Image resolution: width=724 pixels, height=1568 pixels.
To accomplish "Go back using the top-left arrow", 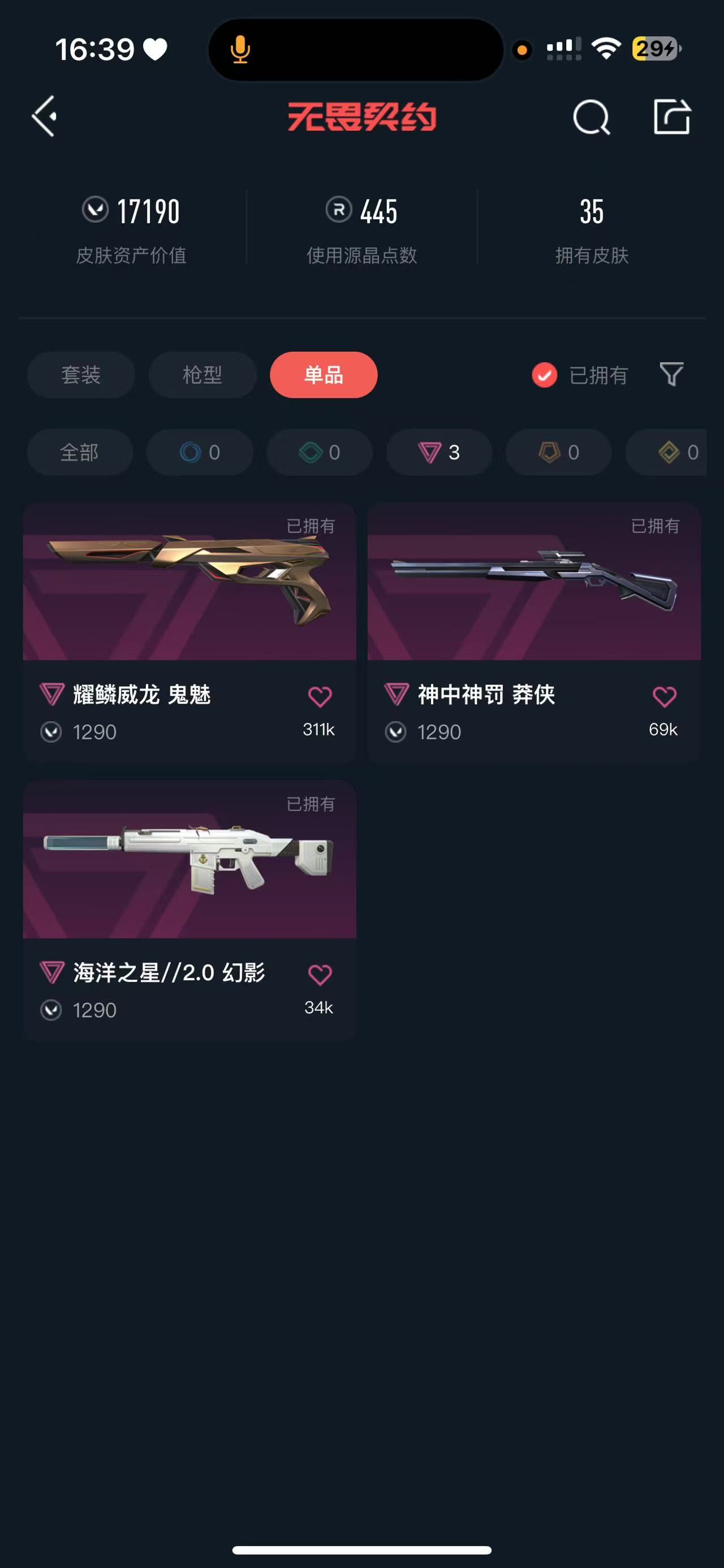I will [45, 116].
